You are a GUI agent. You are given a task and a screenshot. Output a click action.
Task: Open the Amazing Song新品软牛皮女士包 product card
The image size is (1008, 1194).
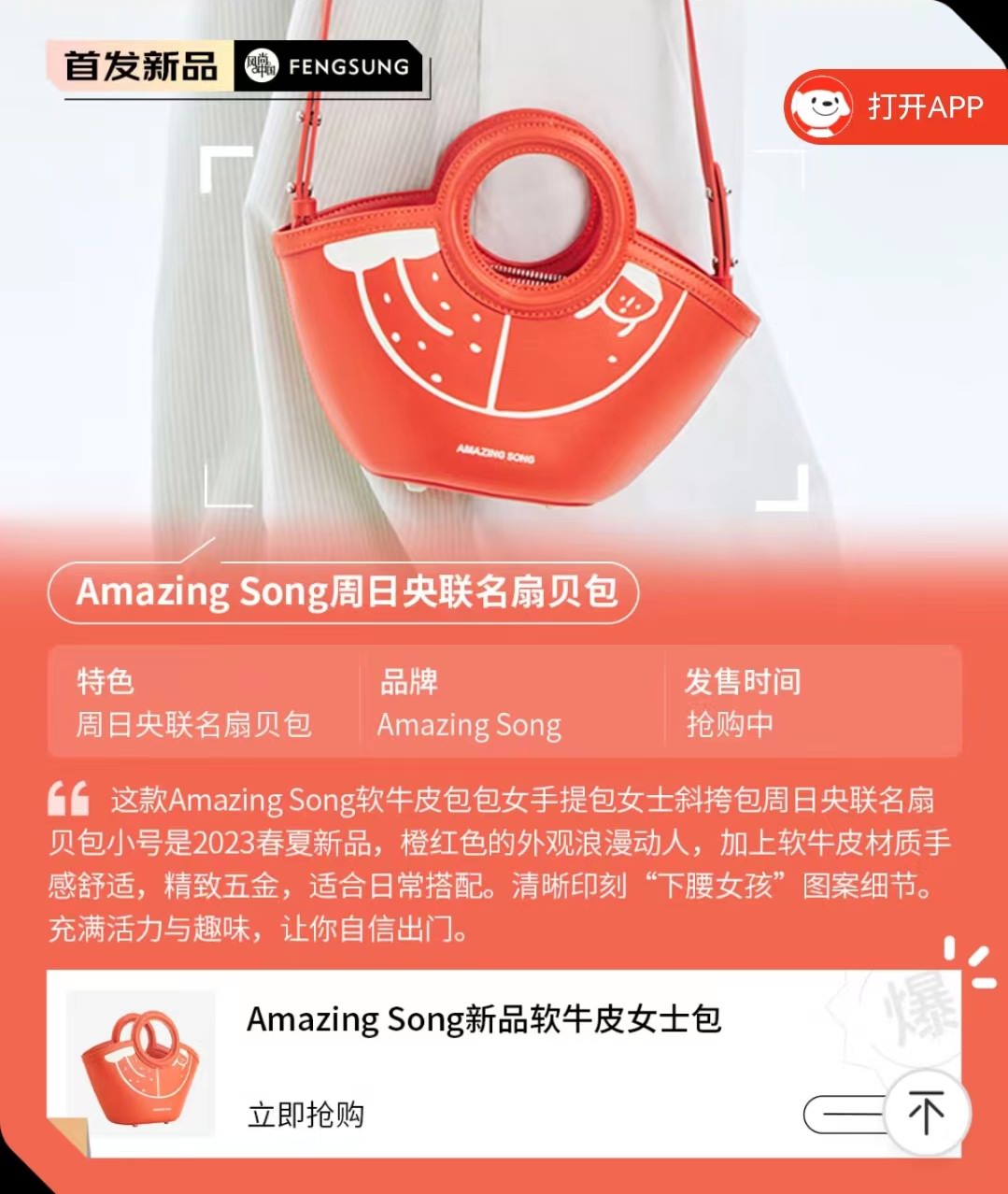(x=483, y=1019)
